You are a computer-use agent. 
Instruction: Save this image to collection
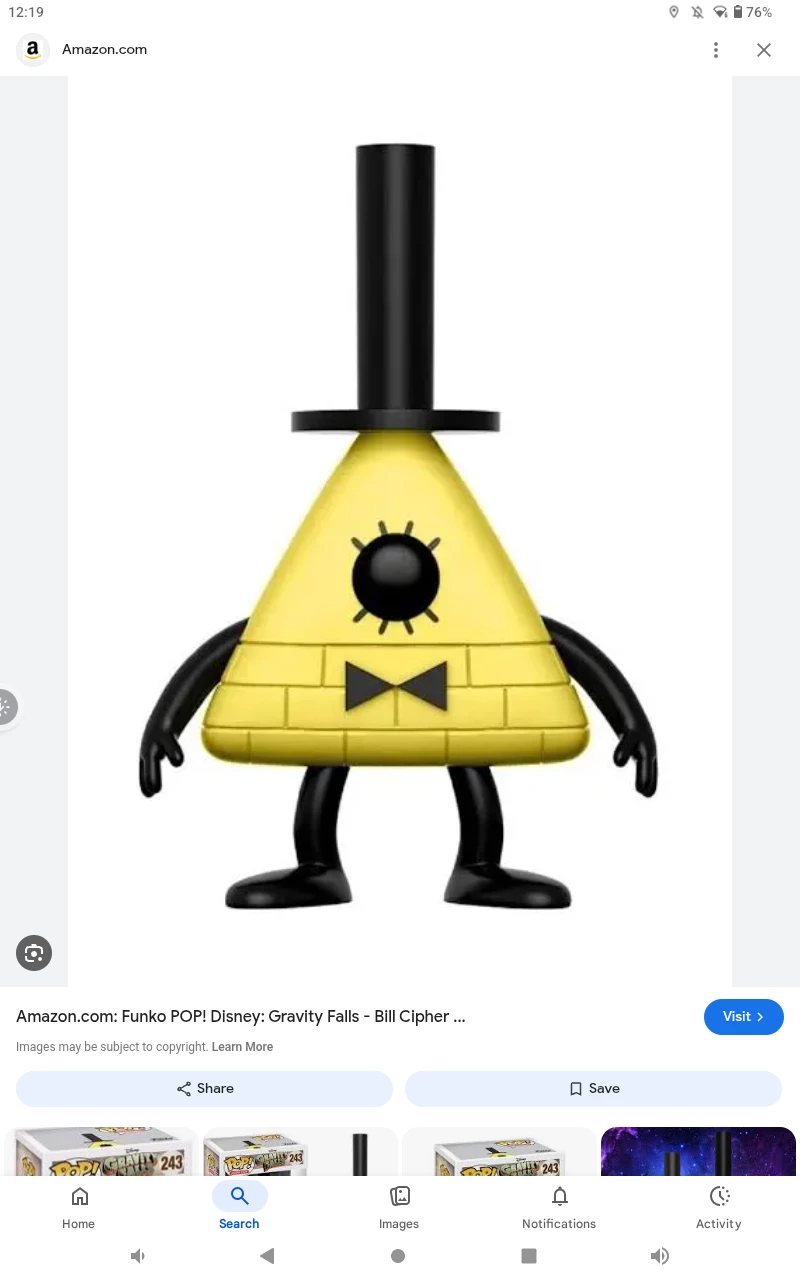(x=593, y=1088)
